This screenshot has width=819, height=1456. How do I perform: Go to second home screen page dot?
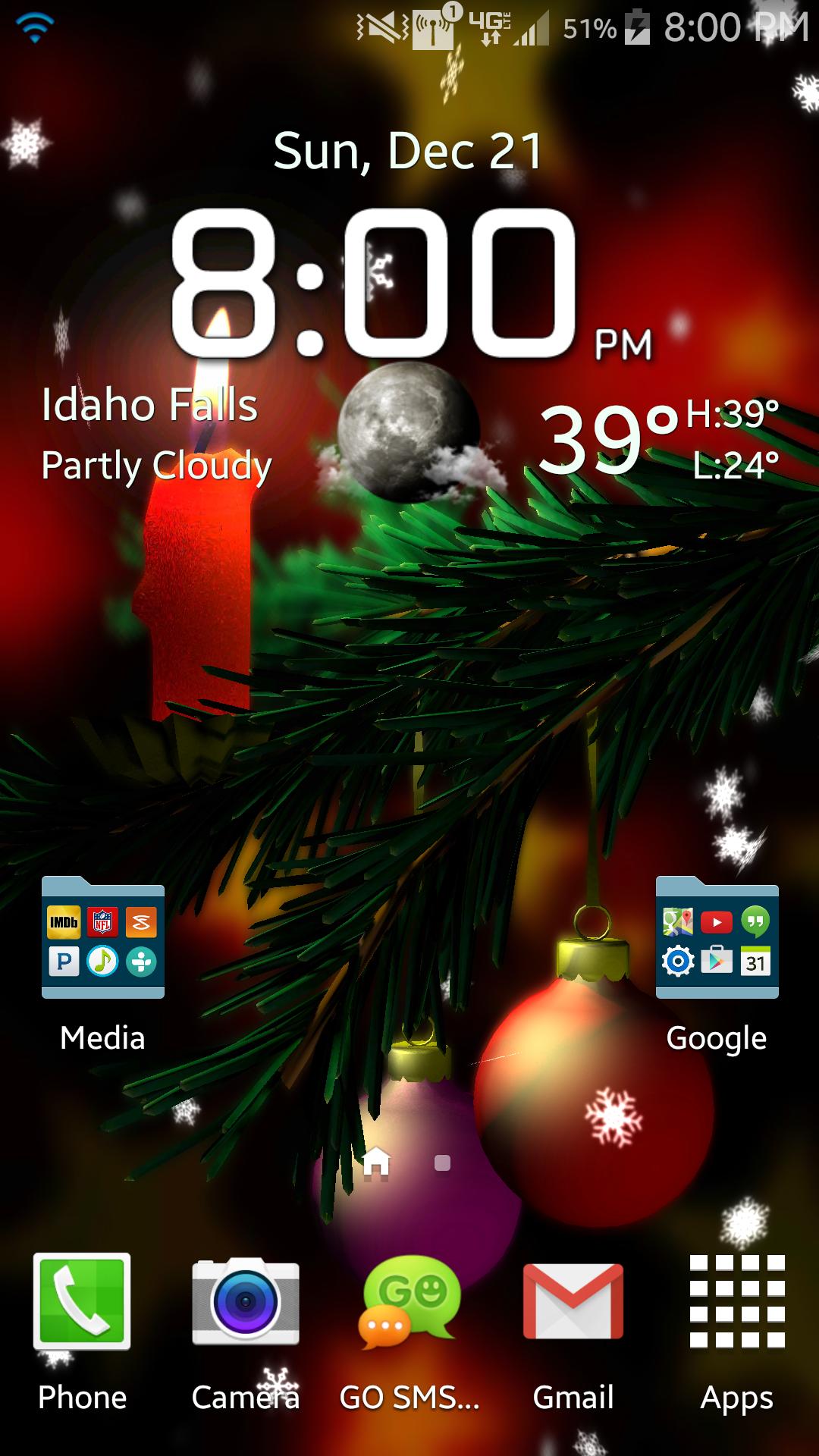coord(443,1163)
